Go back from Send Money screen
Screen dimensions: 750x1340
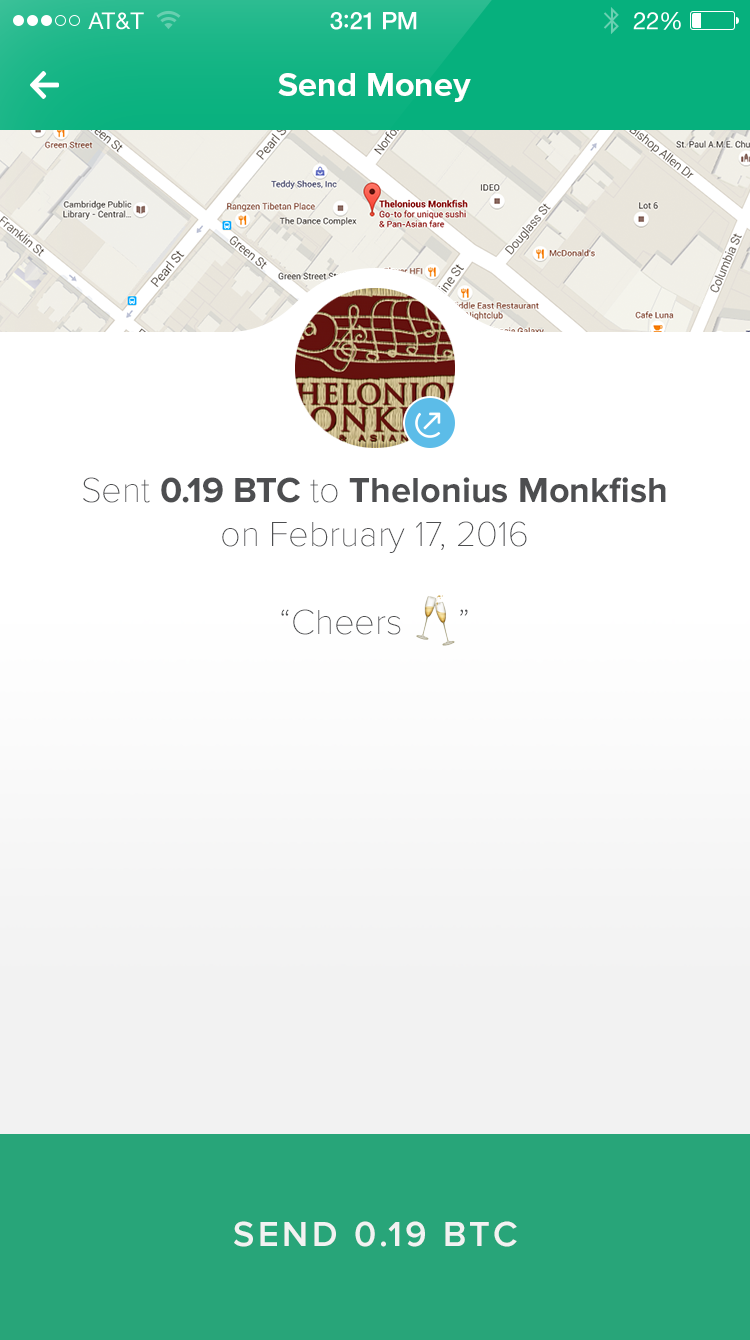(45, 86)
